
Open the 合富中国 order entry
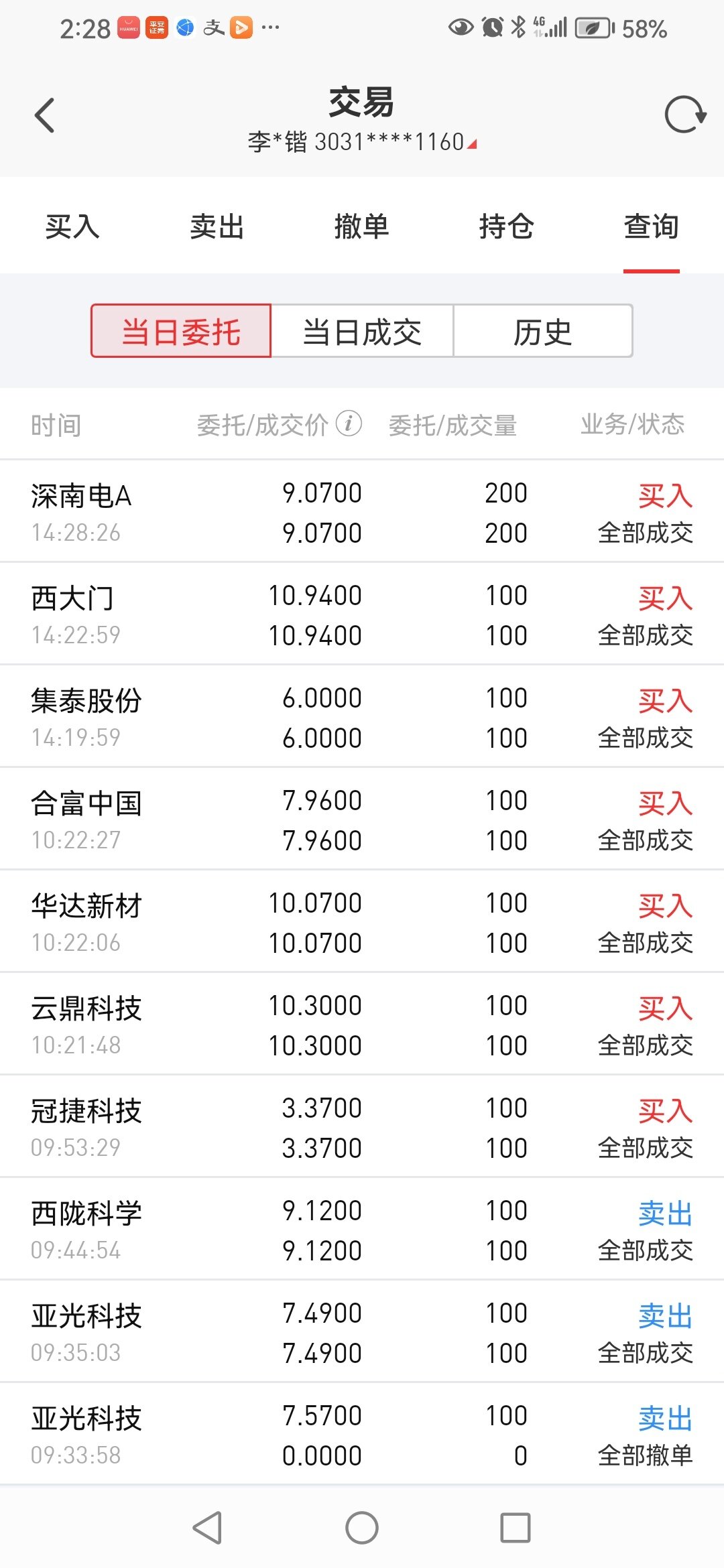coord(362,820)
